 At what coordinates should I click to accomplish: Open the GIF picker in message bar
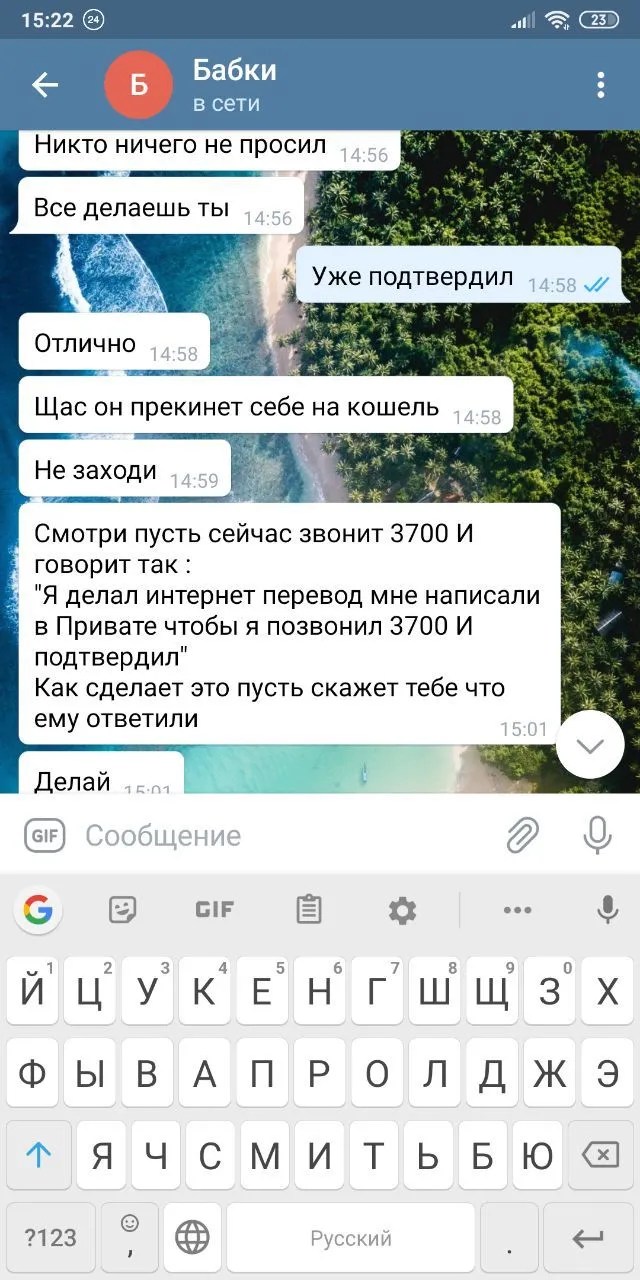point(44,836)
